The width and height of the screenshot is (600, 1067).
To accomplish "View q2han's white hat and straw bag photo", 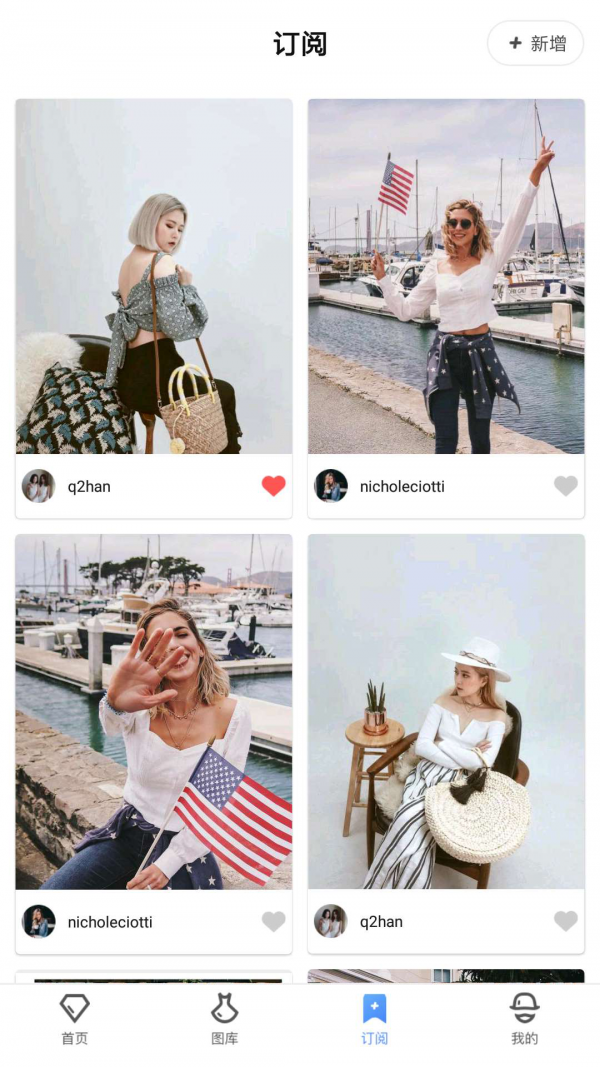I will 446,711.
